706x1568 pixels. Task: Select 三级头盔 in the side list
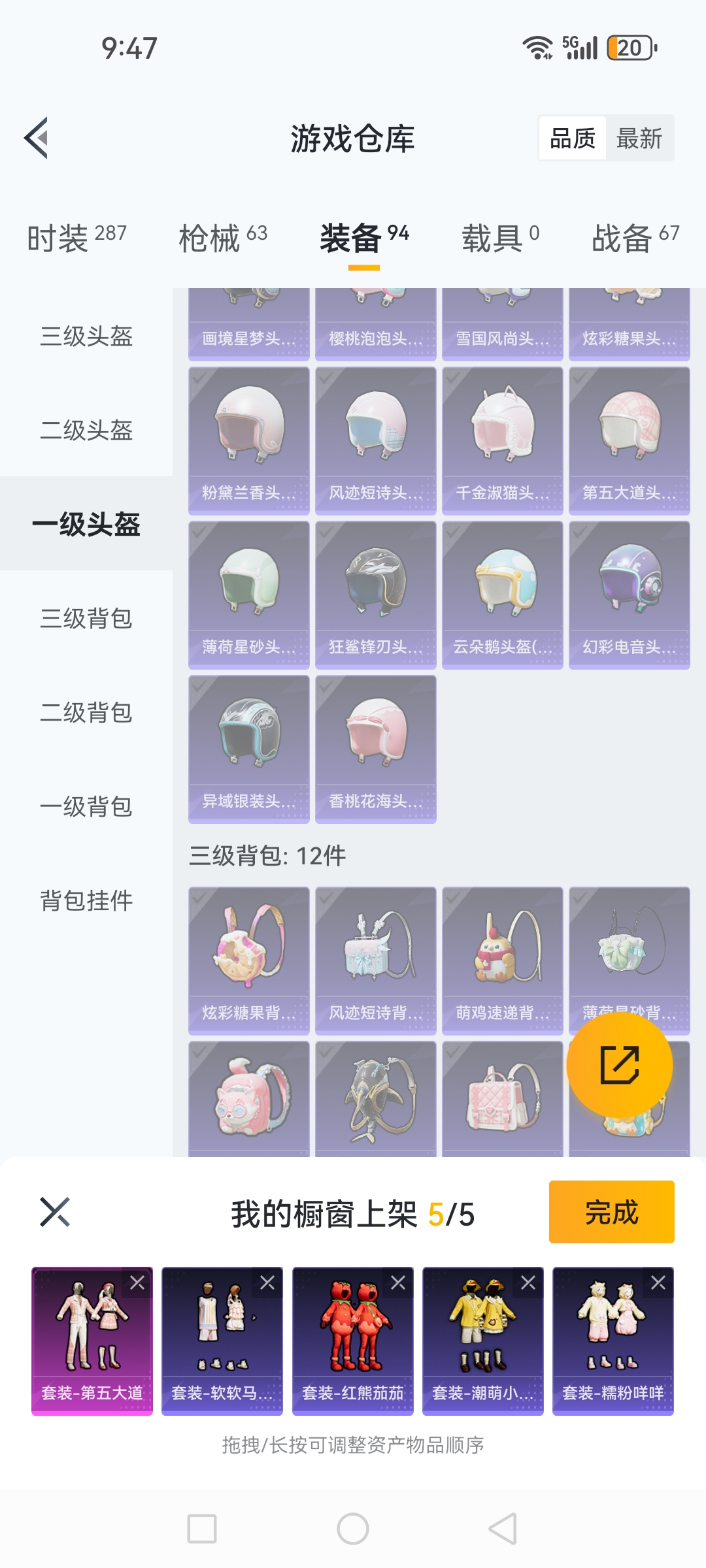pyautogui.click(x=86, y=336)
